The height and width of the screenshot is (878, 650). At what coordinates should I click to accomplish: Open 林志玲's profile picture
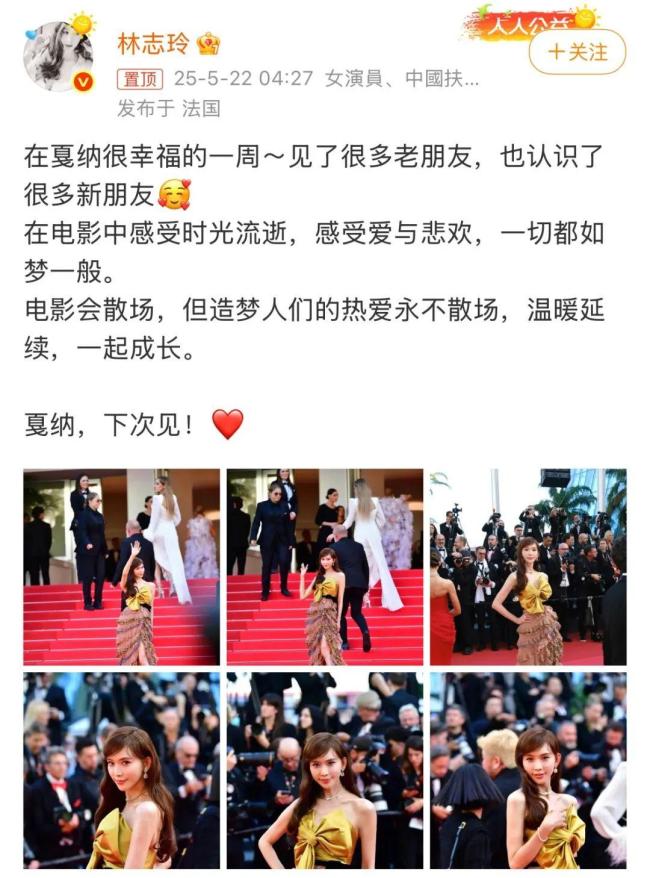(x=58, y=56)
